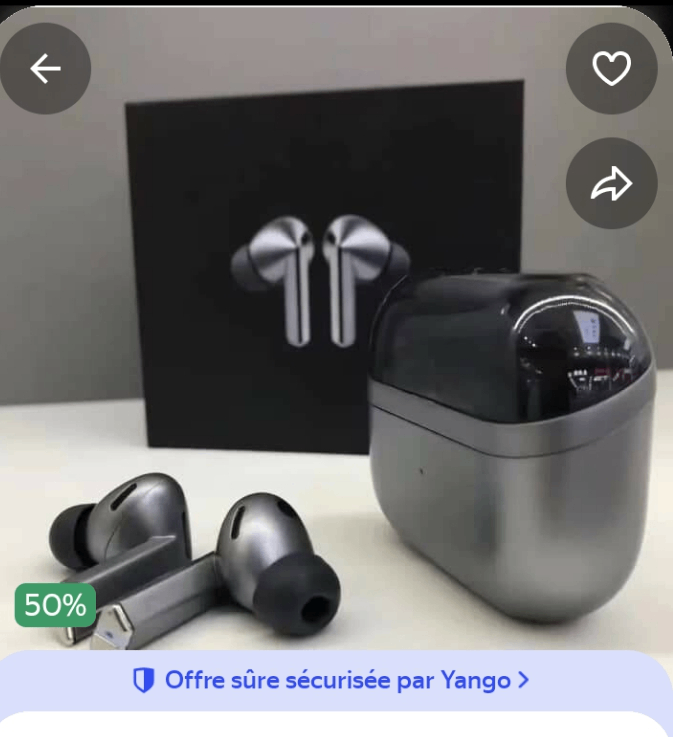Image resolution: width=673 pixels, height=737 pixels.
Task: Share this product listing
Action: (x=611, y=183)
